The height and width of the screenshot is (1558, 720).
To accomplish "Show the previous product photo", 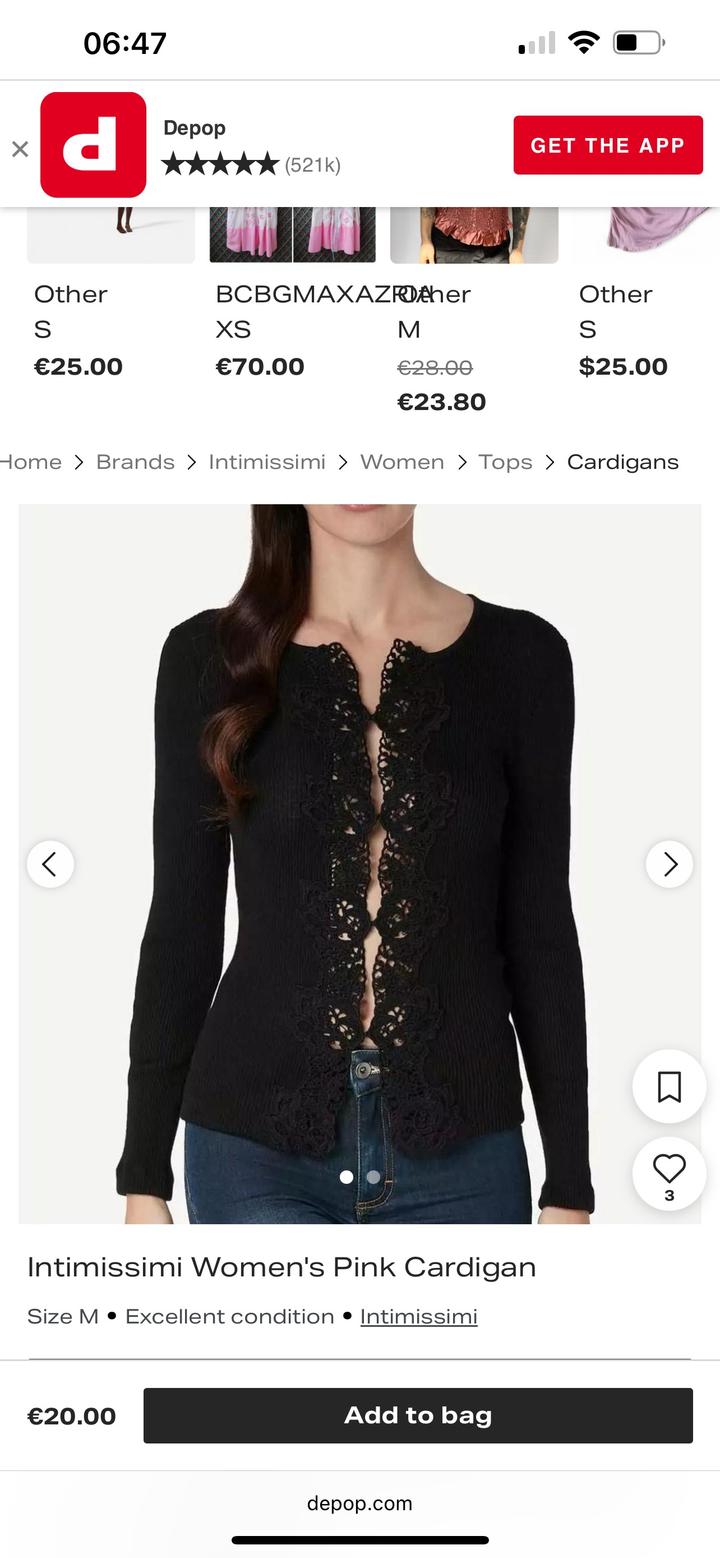I will pyautogui.click(x=50, y=864).
